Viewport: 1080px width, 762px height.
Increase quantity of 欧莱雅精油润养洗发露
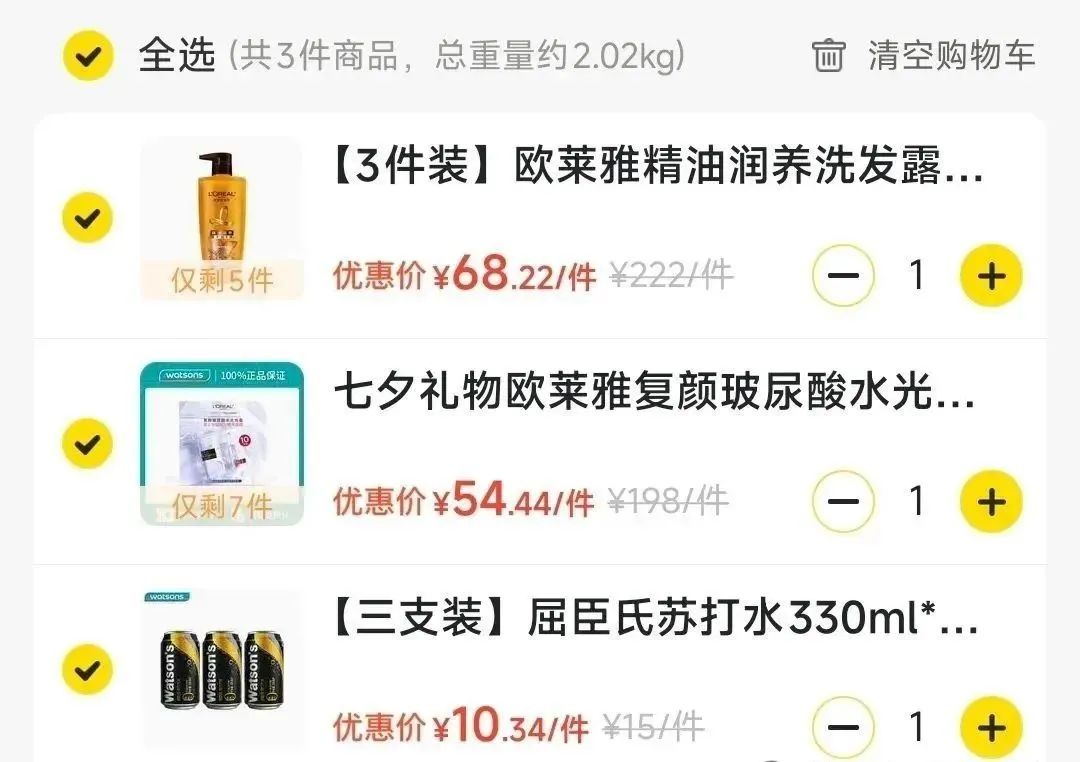[x=990, y=275]
